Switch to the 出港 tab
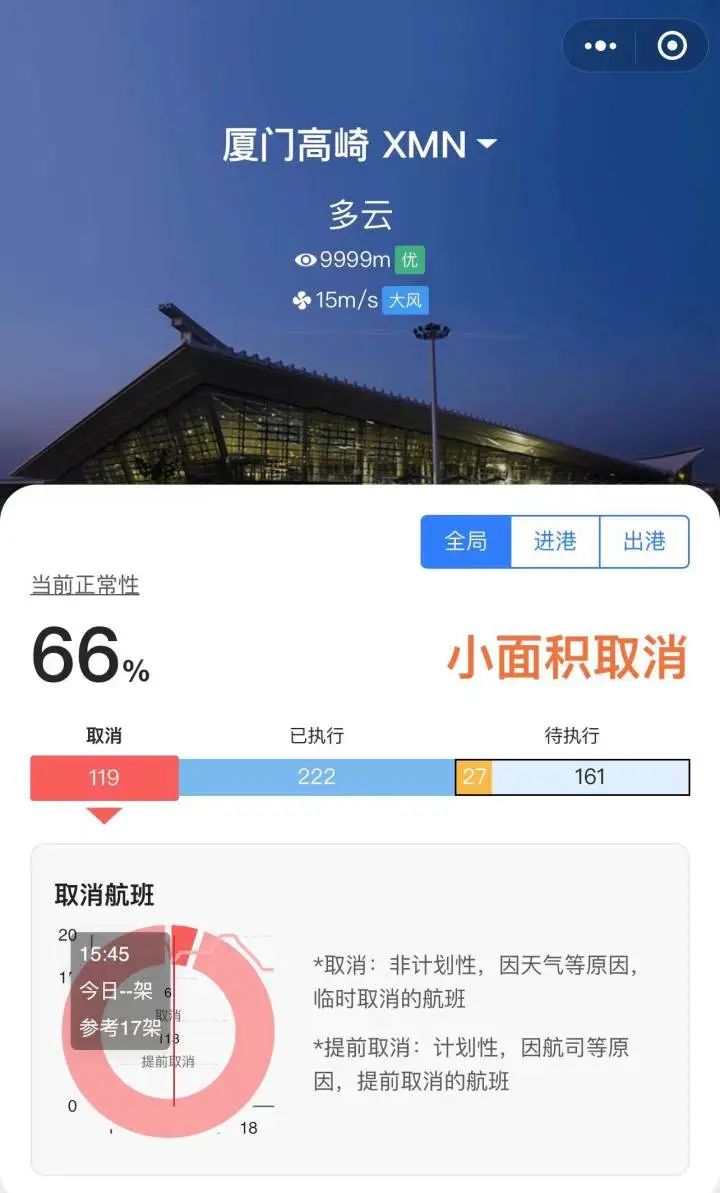 (644, 541)
